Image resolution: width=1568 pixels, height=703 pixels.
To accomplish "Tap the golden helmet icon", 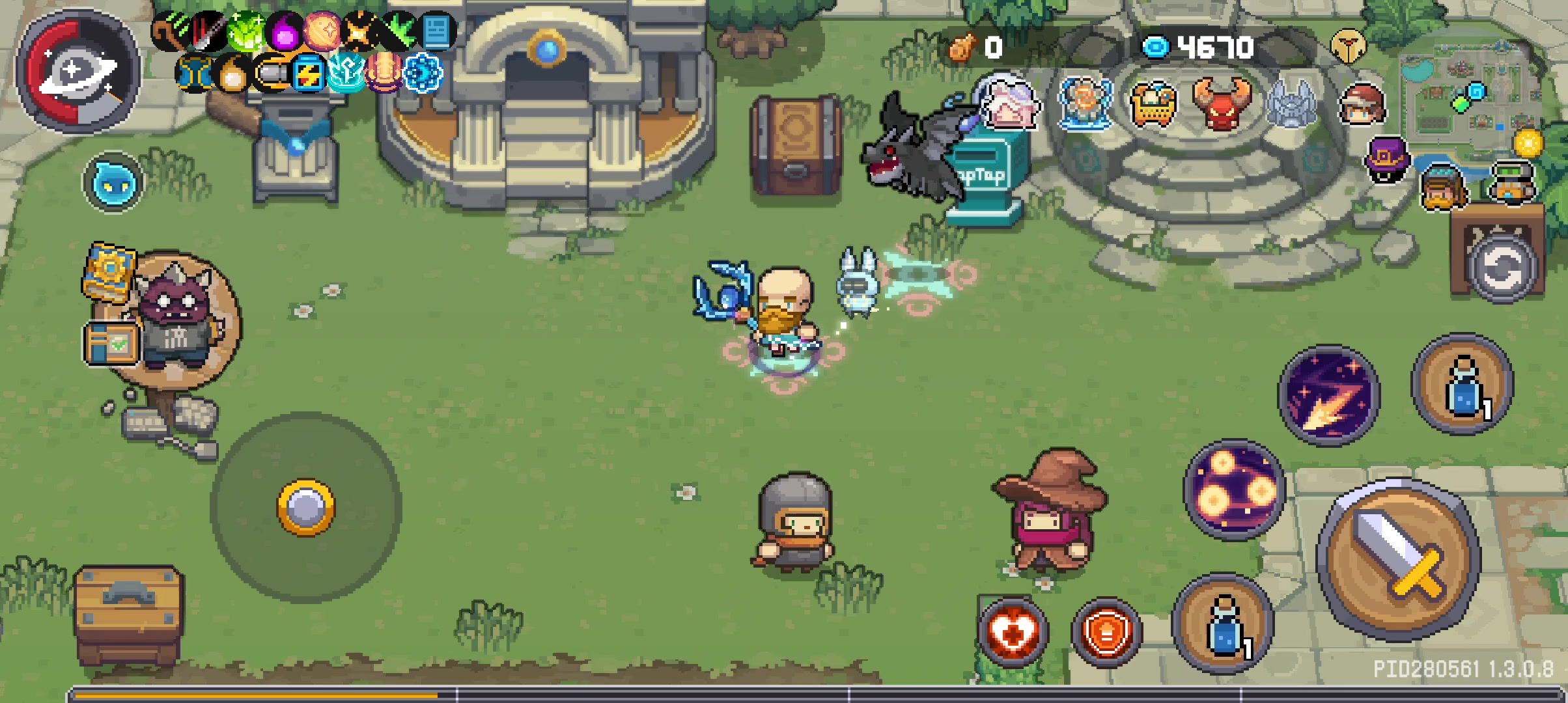I will tap(1348, 46).
